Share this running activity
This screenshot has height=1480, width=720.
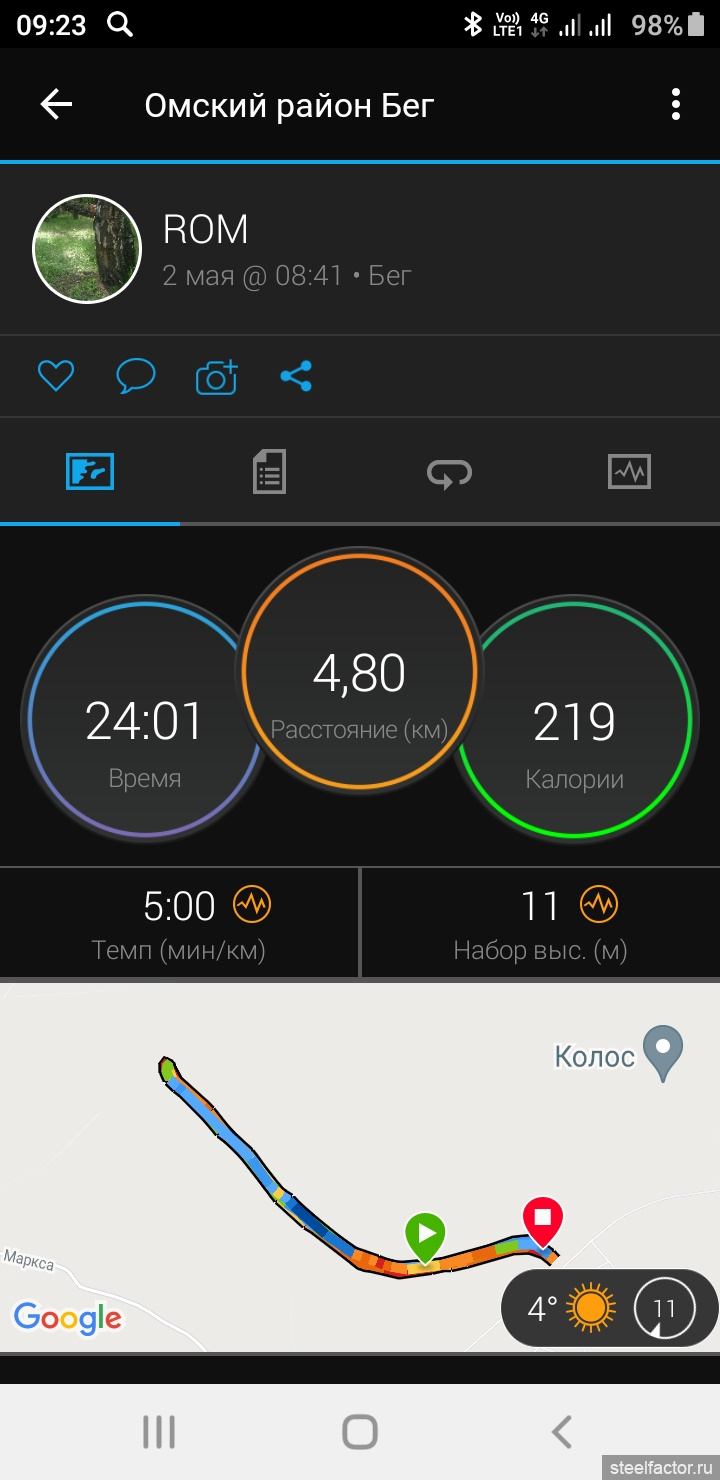[296, 376]
